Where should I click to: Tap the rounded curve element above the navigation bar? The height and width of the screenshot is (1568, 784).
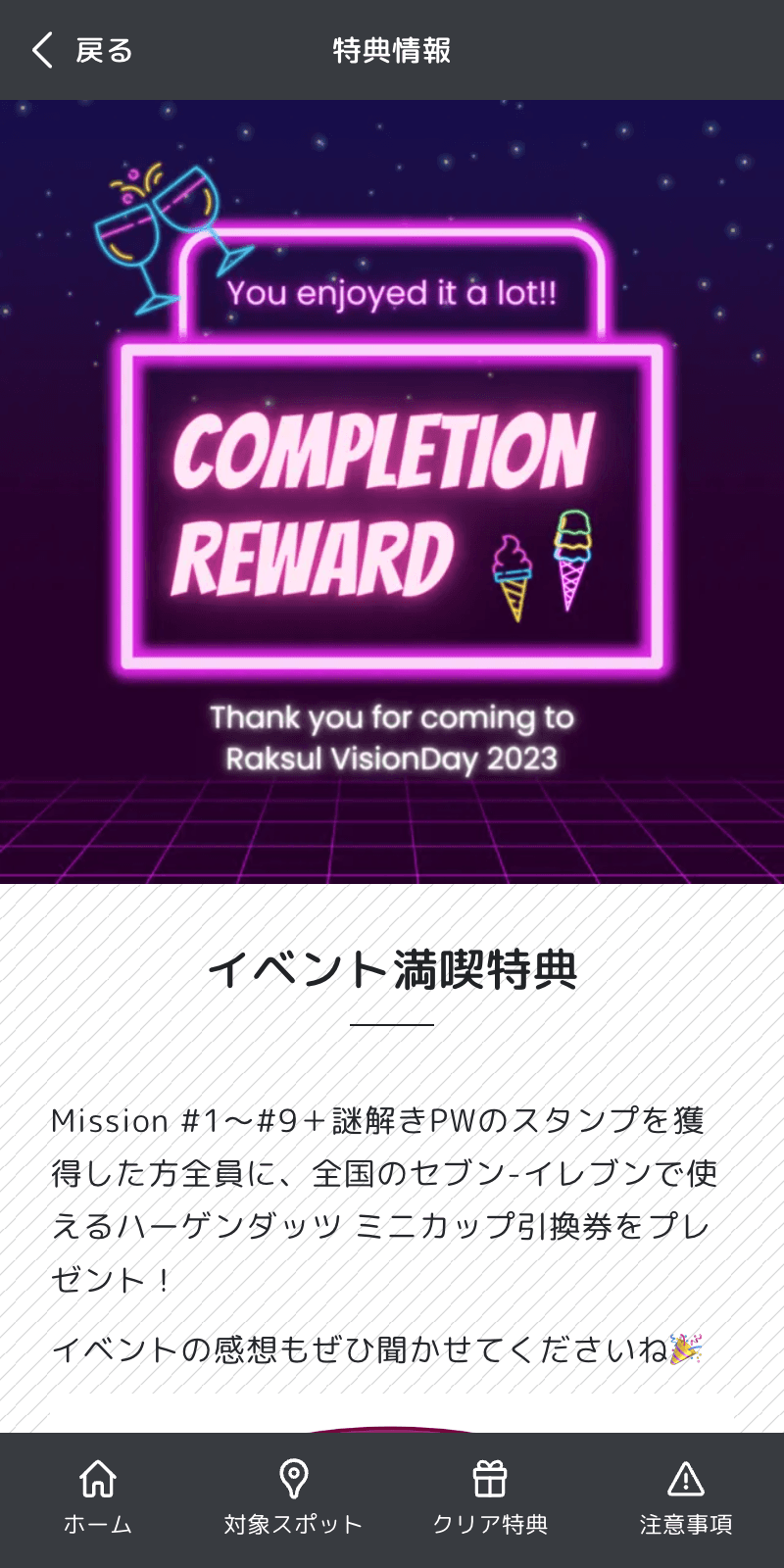(392, 1429)
